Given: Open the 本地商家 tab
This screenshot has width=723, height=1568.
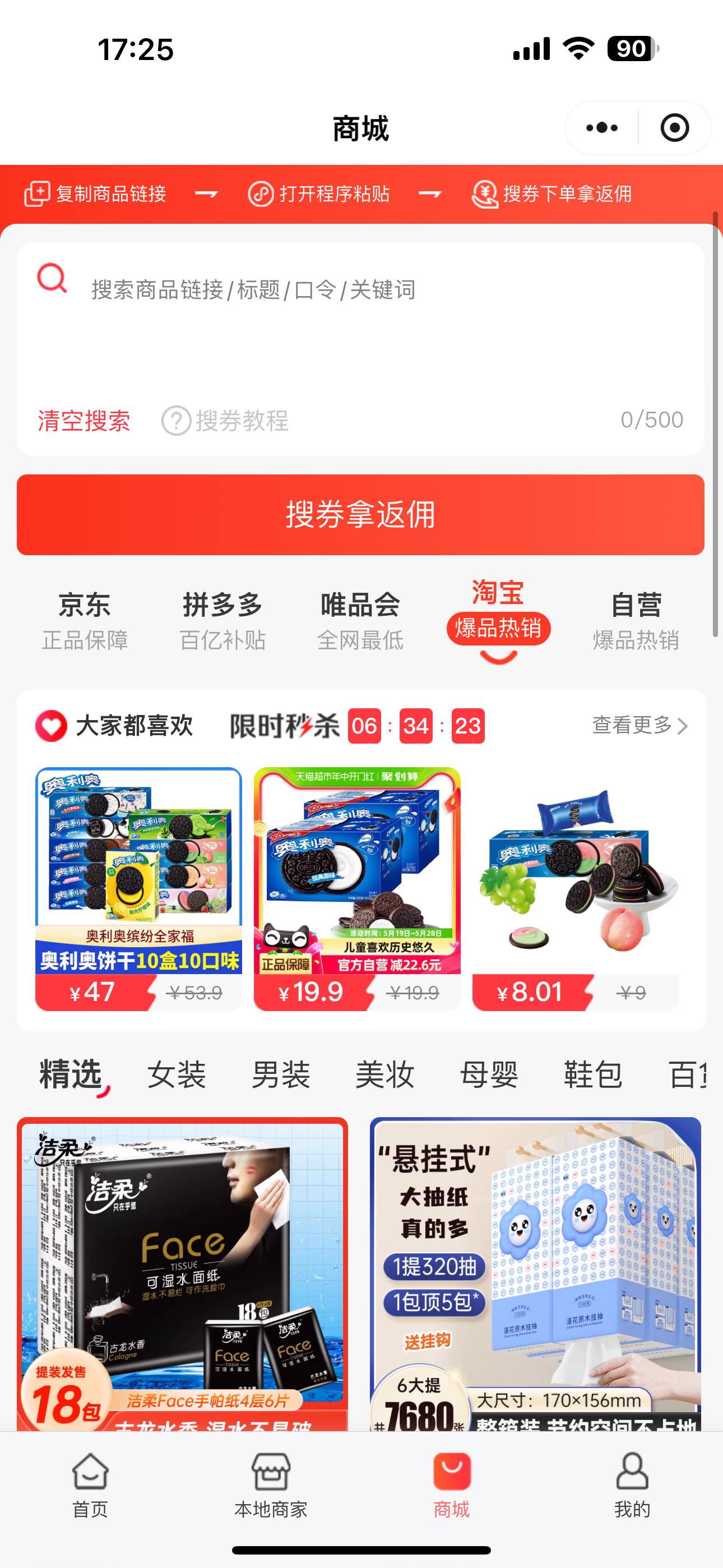Looking at the screenshot, I should point(271,1484).
